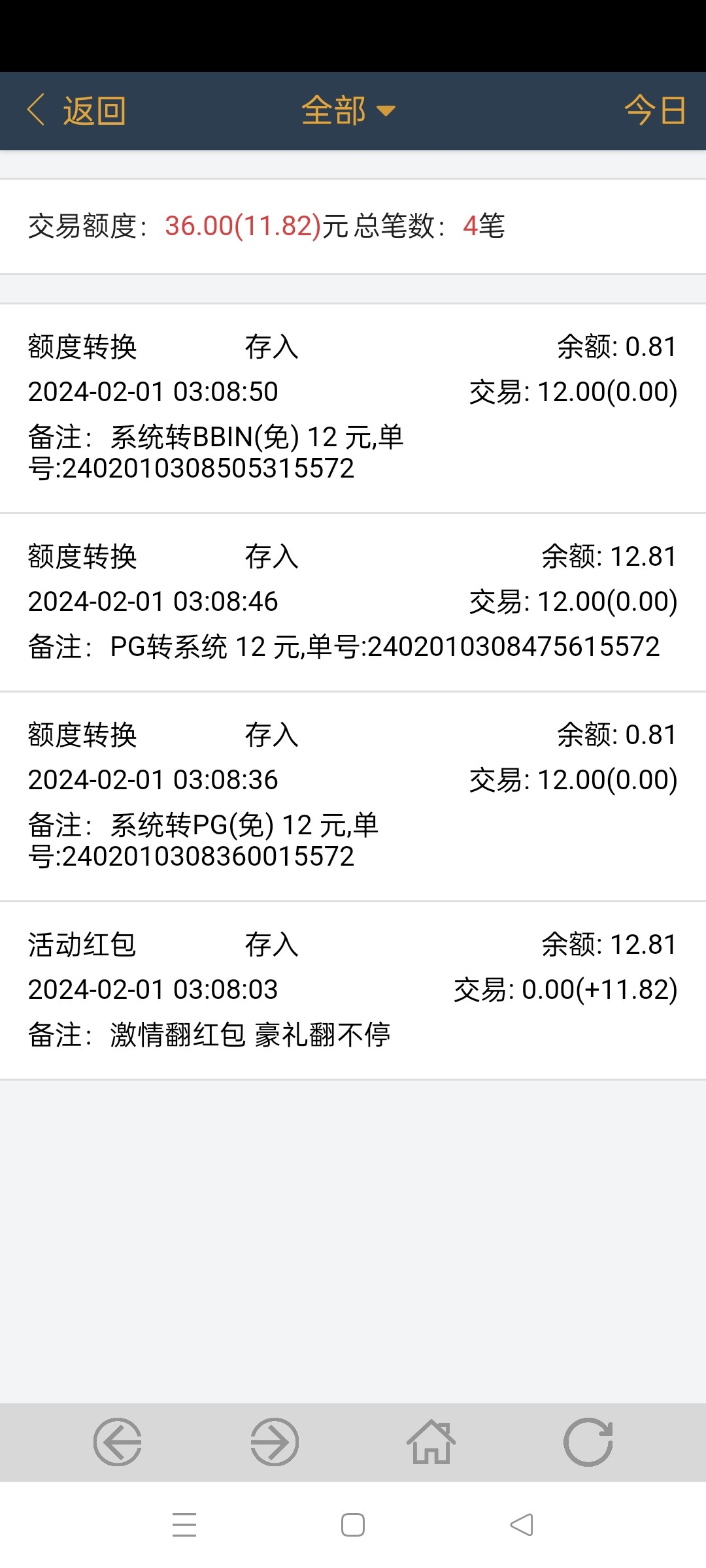This screenshot has height=1568, width=706.
Task: Go forward using the right arrow navigation icon
Action: pos(275,1441)
